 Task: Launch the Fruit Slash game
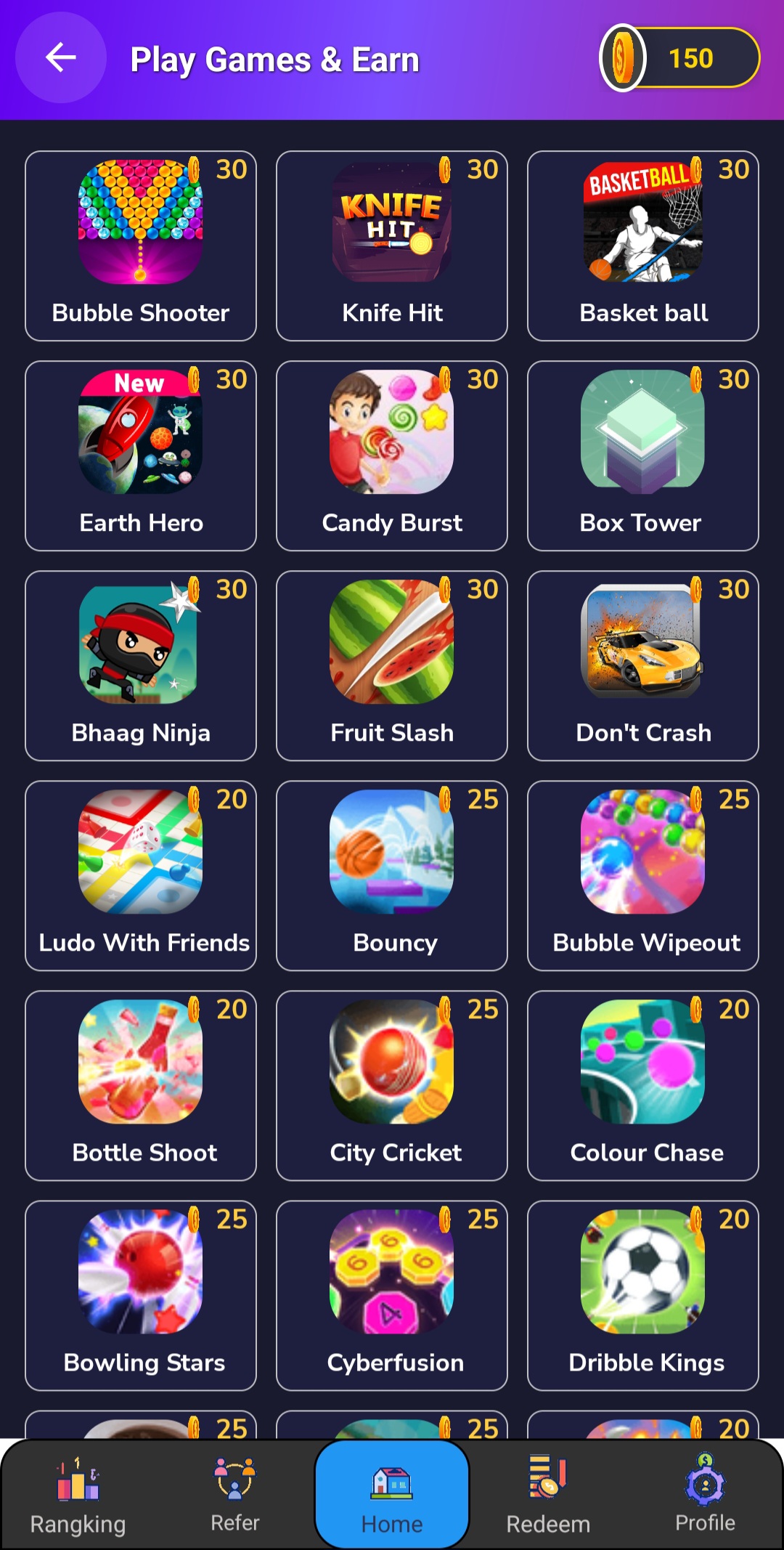click(392, 665)
